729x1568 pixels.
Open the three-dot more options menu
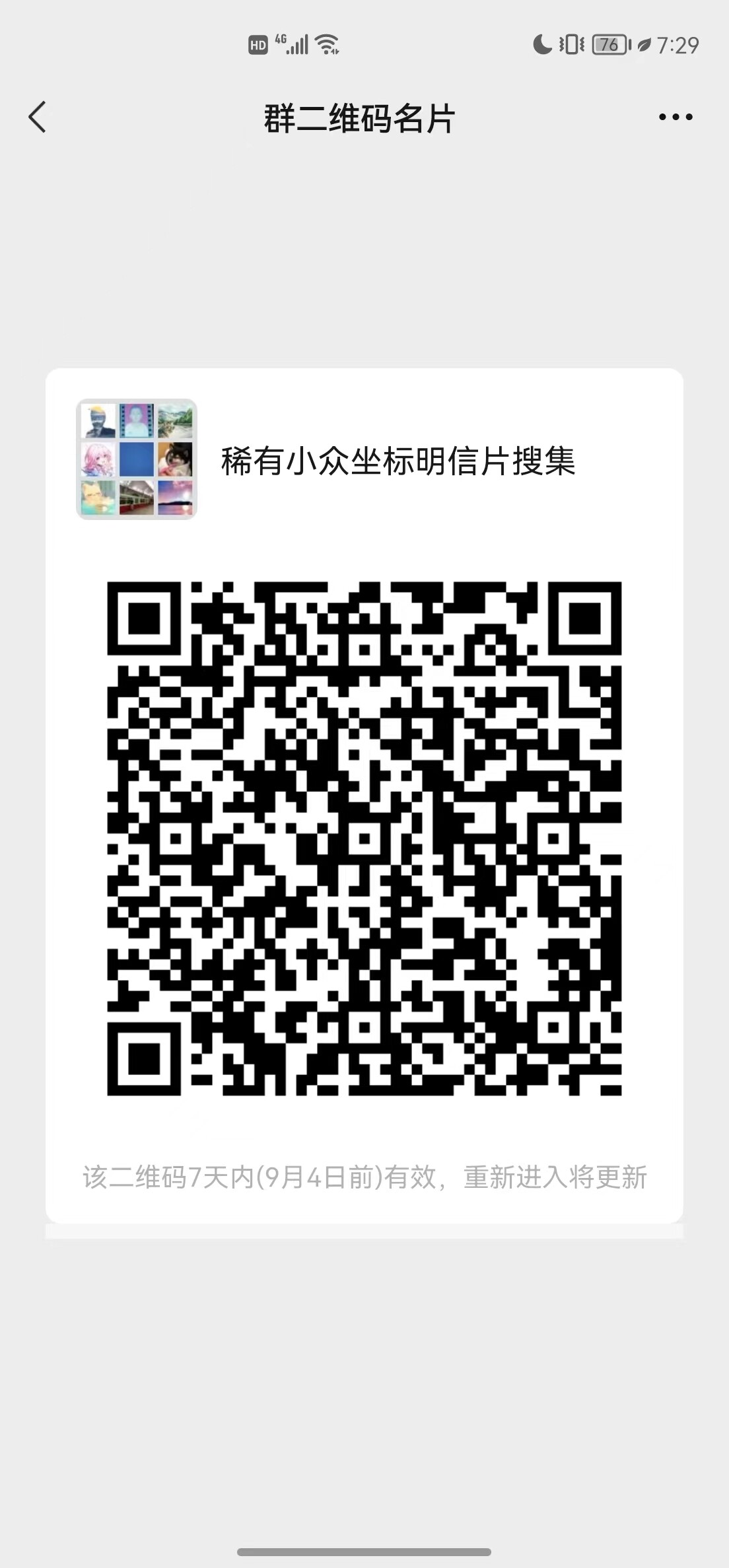(676, 117)
